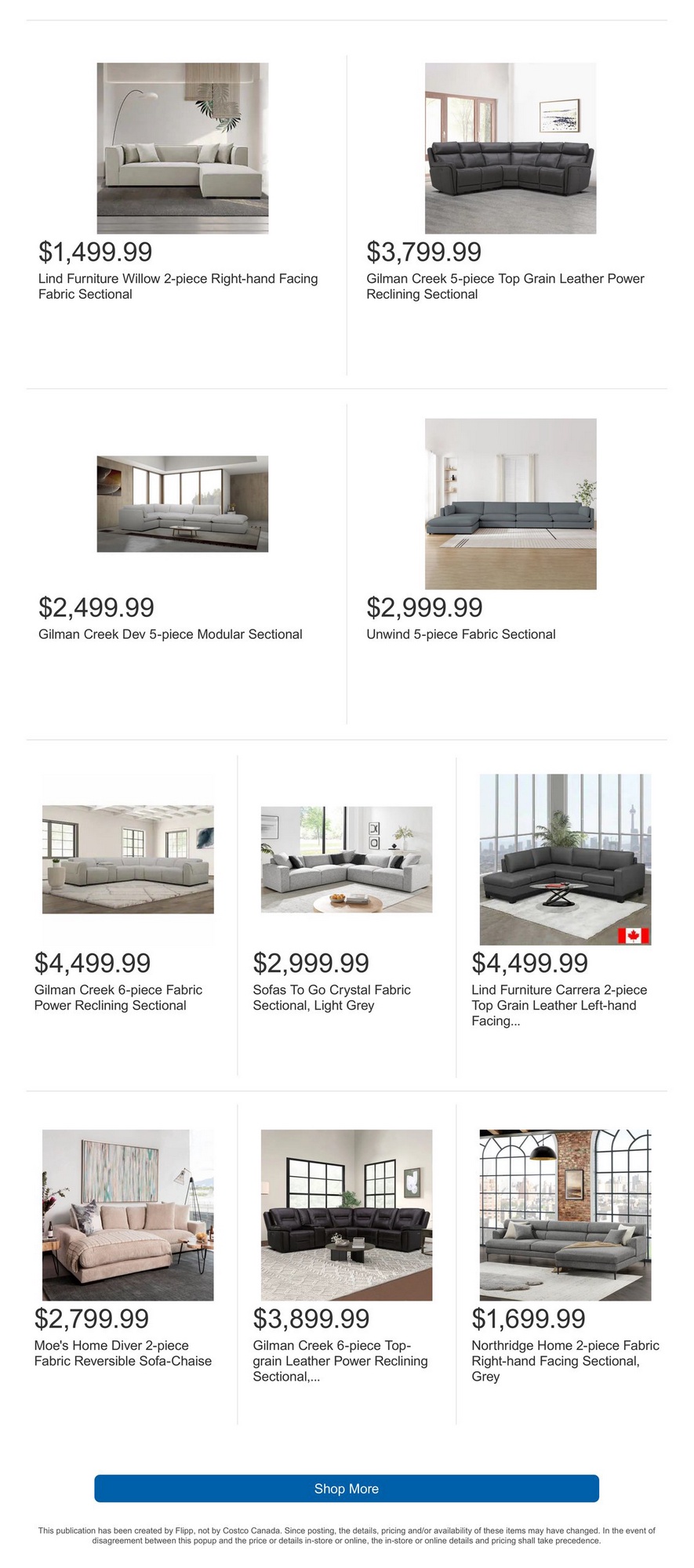Open Northridge Home 2-piece Fabric Sectional, Grey
Viewport: 694px width, 1568px height.
[565, 1214]
